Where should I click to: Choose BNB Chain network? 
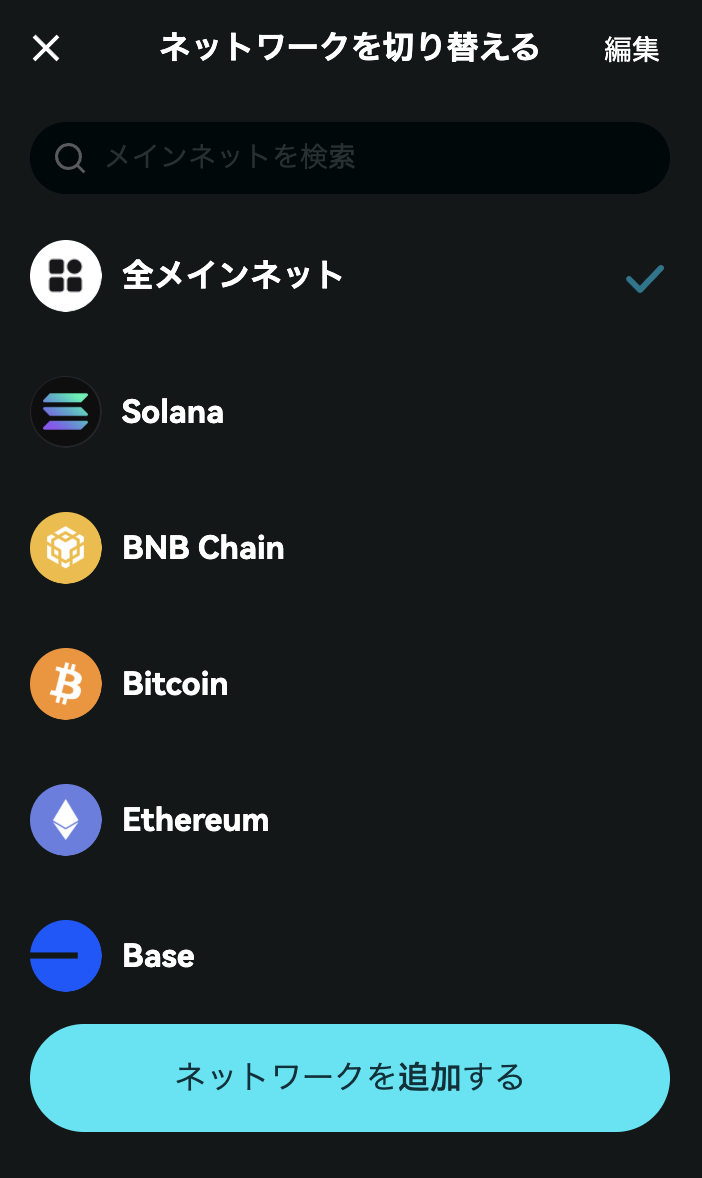349,548
